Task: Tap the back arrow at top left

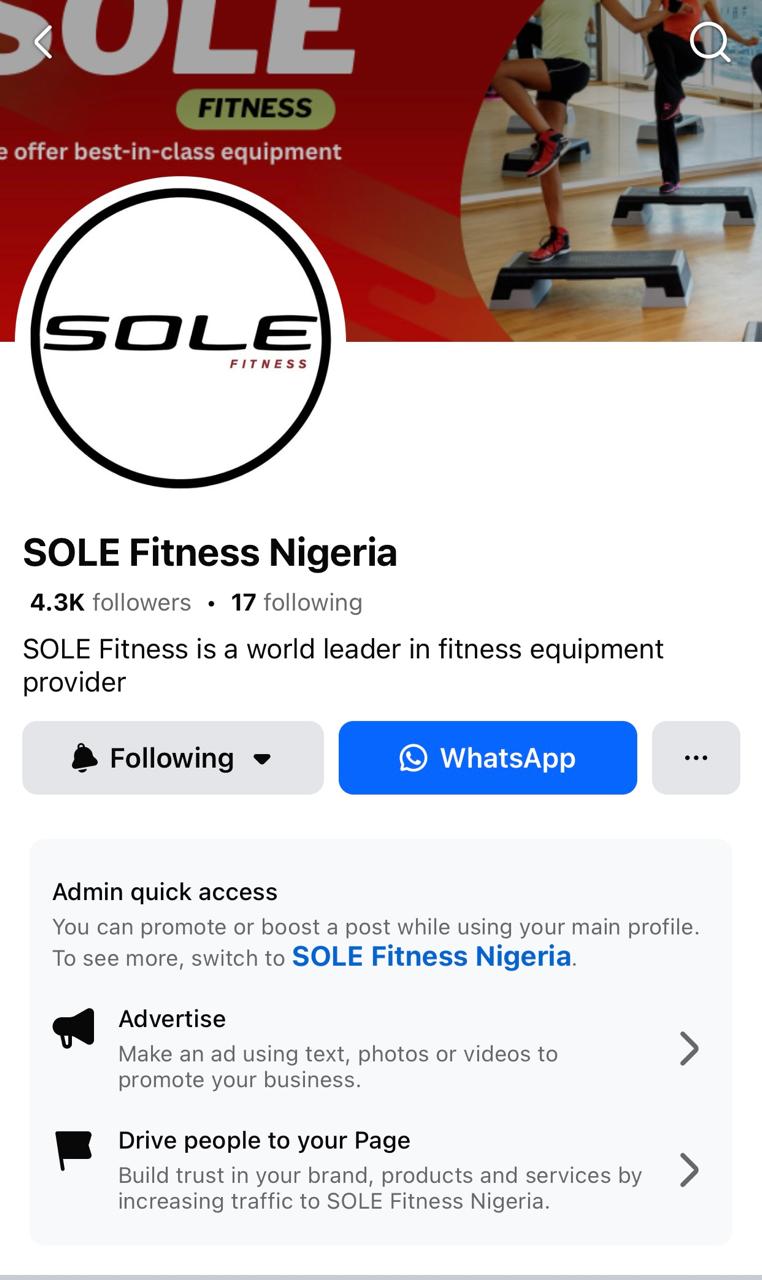Action: 40,42
